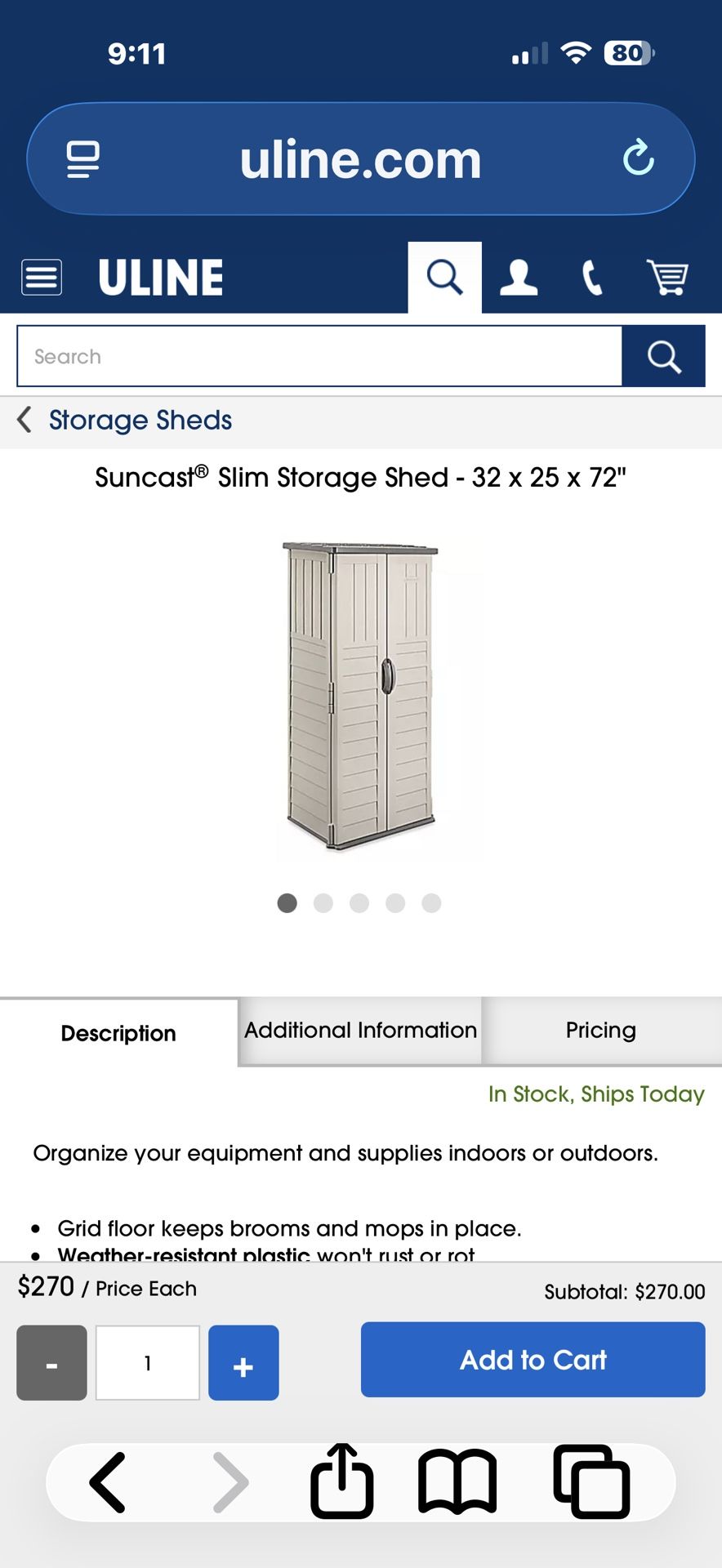Open the shopping cart icon
The image size is (722, 1568).
(x=666, y=277)
